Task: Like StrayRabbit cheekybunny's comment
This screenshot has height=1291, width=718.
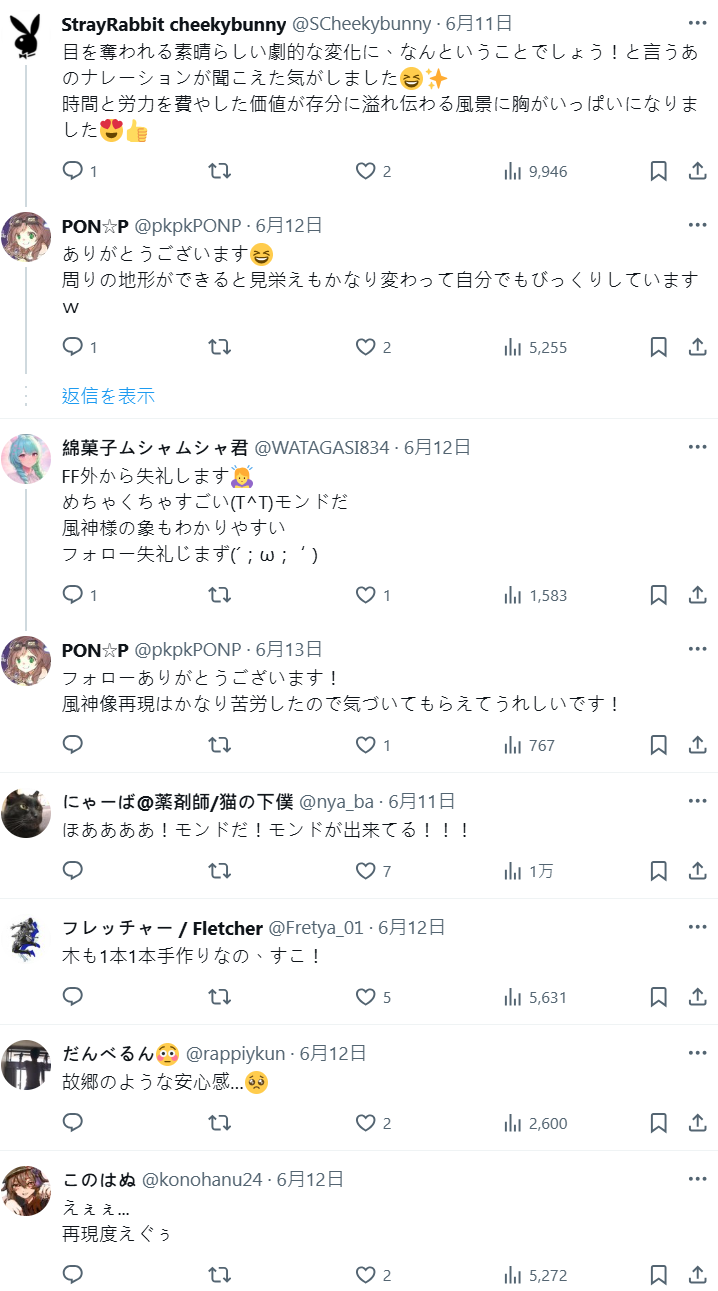Action: (x=366, y=171)
